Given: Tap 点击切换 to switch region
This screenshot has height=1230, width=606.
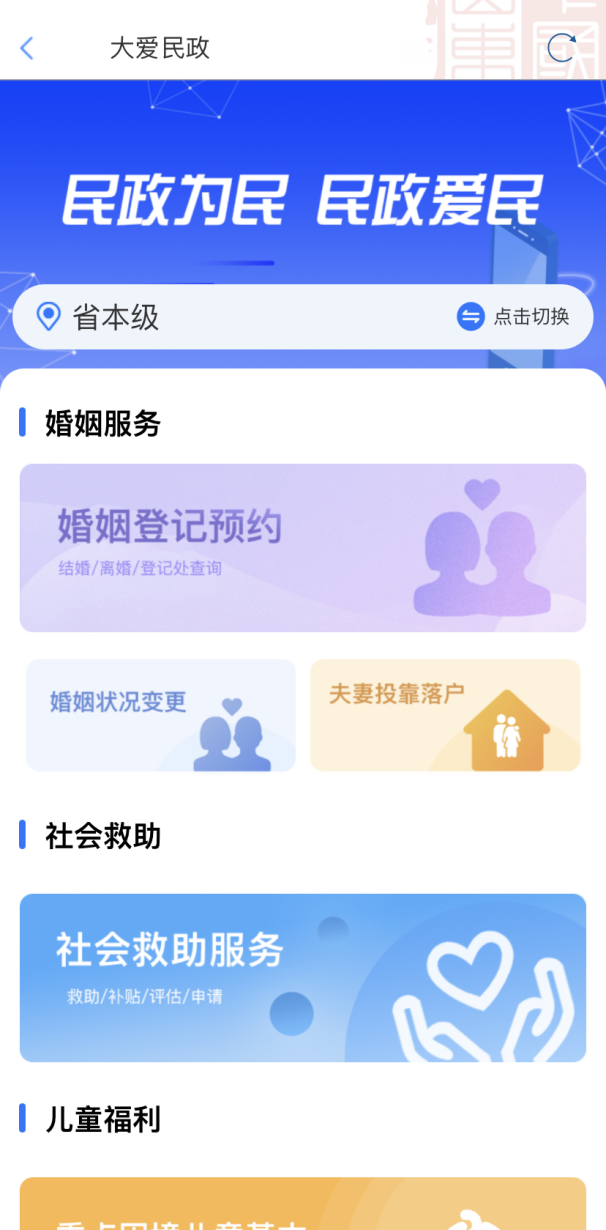Looking at the screenshot, I should click(x=514, y=317).
